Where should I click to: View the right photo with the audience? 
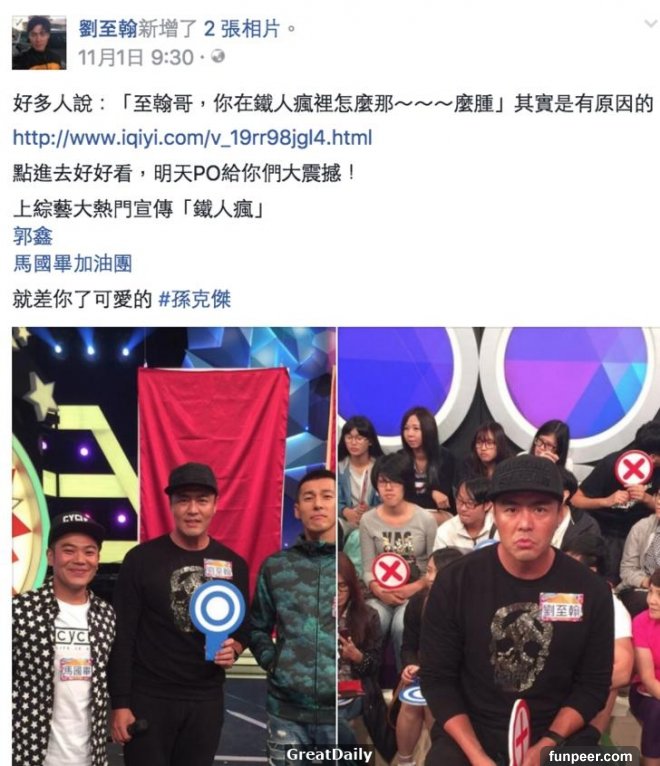[499, 545]
